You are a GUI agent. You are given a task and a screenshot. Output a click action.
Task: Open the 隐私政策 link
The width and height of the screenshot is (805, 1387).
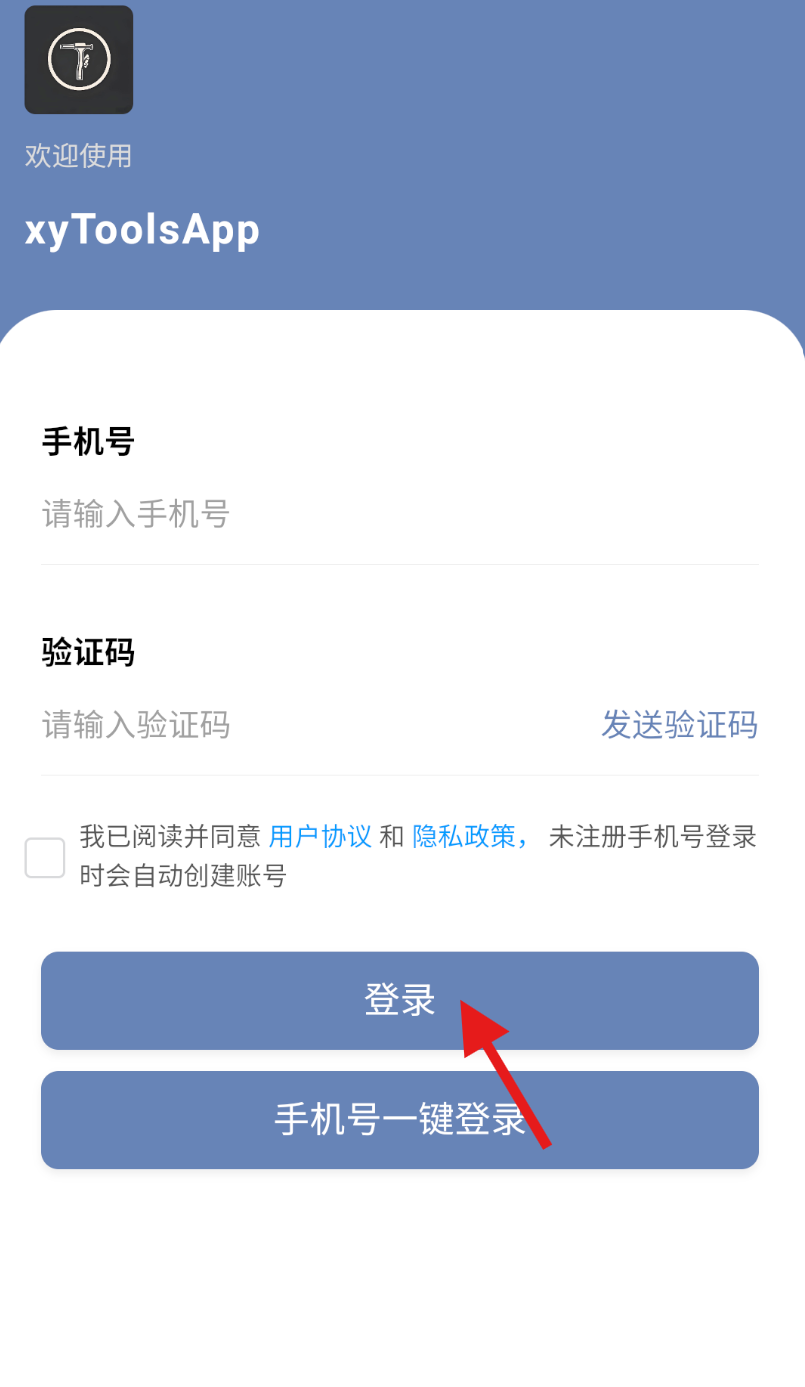tap(464, 836)
